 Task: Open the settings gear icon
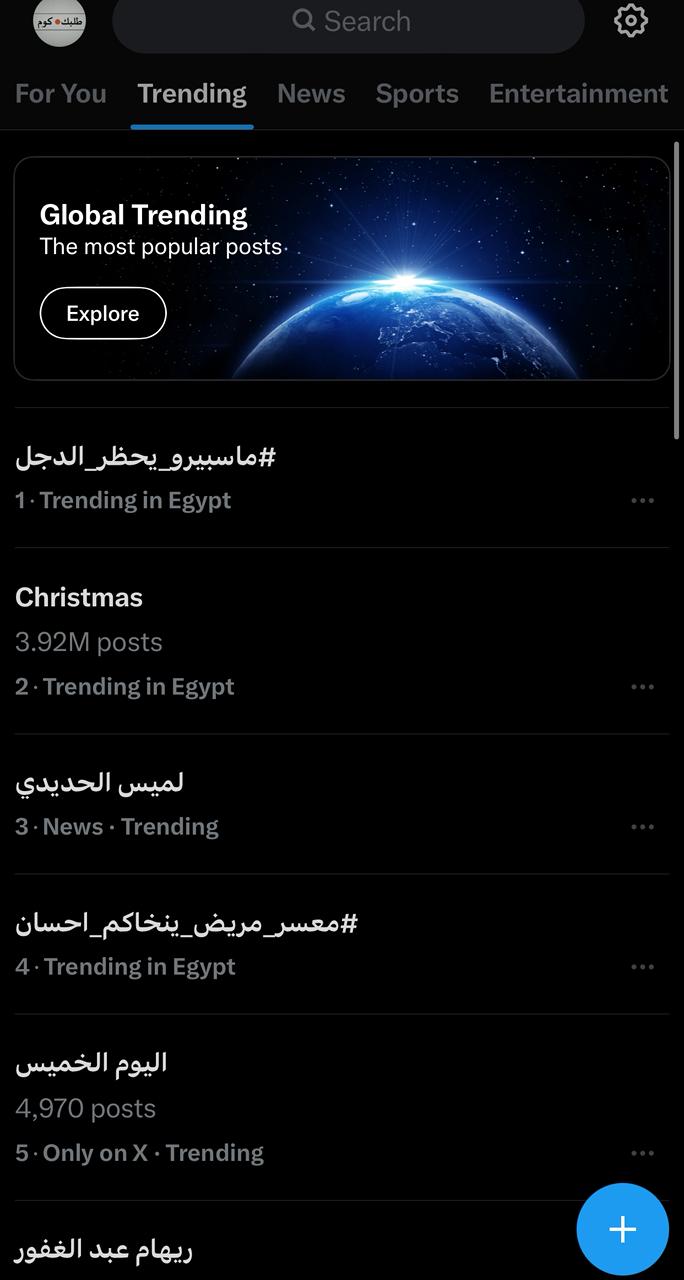pyautogui.click(x=630, y=21)
